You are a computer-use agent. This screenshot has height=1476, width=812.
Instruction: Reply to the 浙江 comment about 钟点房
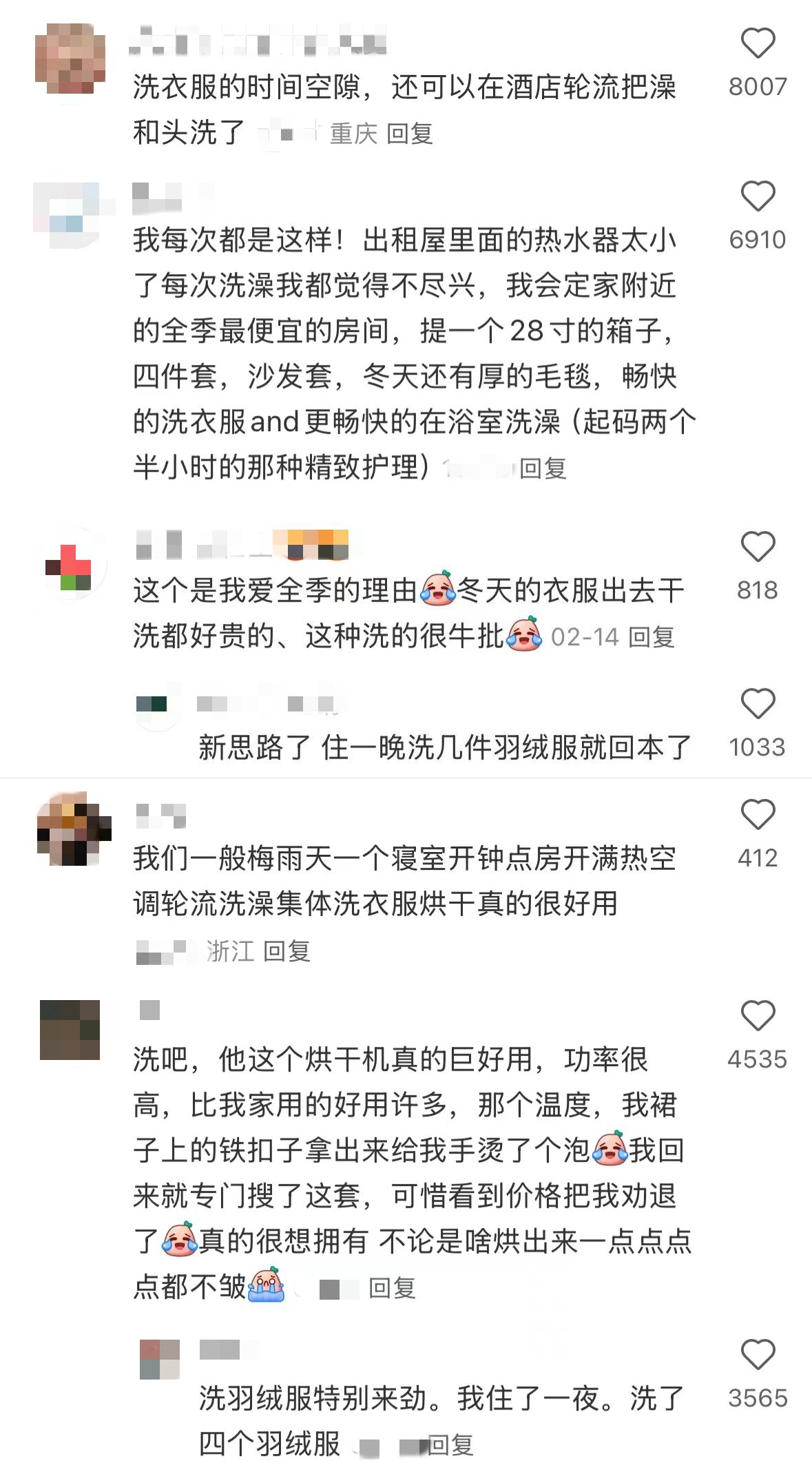[x=287, y=951]
